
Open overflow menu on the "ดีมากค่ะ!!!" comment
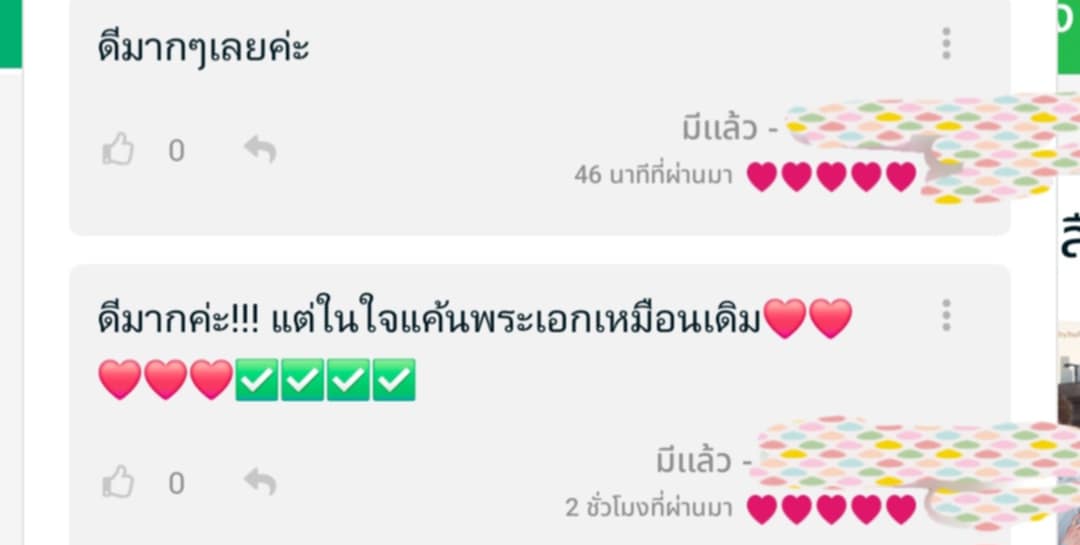pyautogui.click(x=946, y=315)
